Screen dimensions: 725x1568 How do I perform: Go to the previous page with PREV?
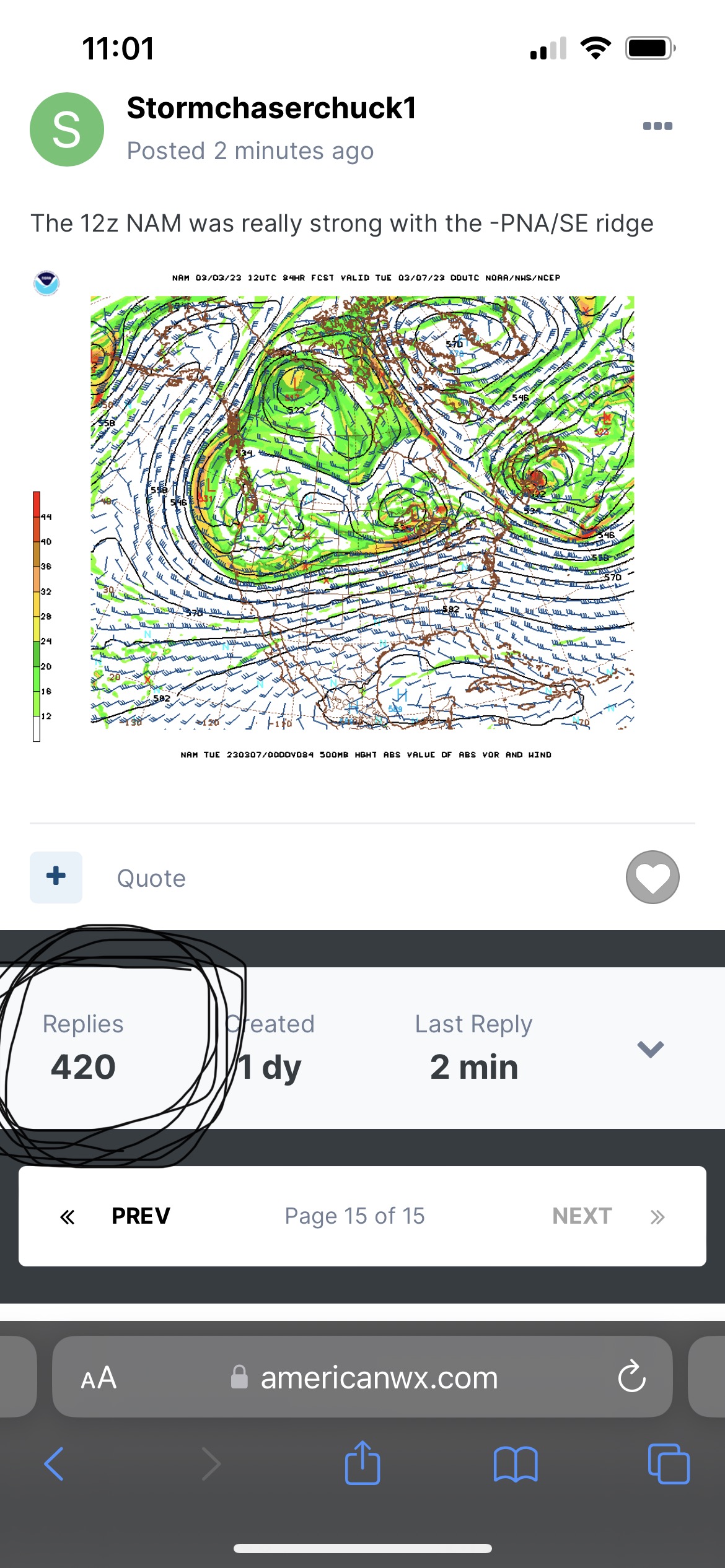pyautogui.click(x=141, y=1216)
